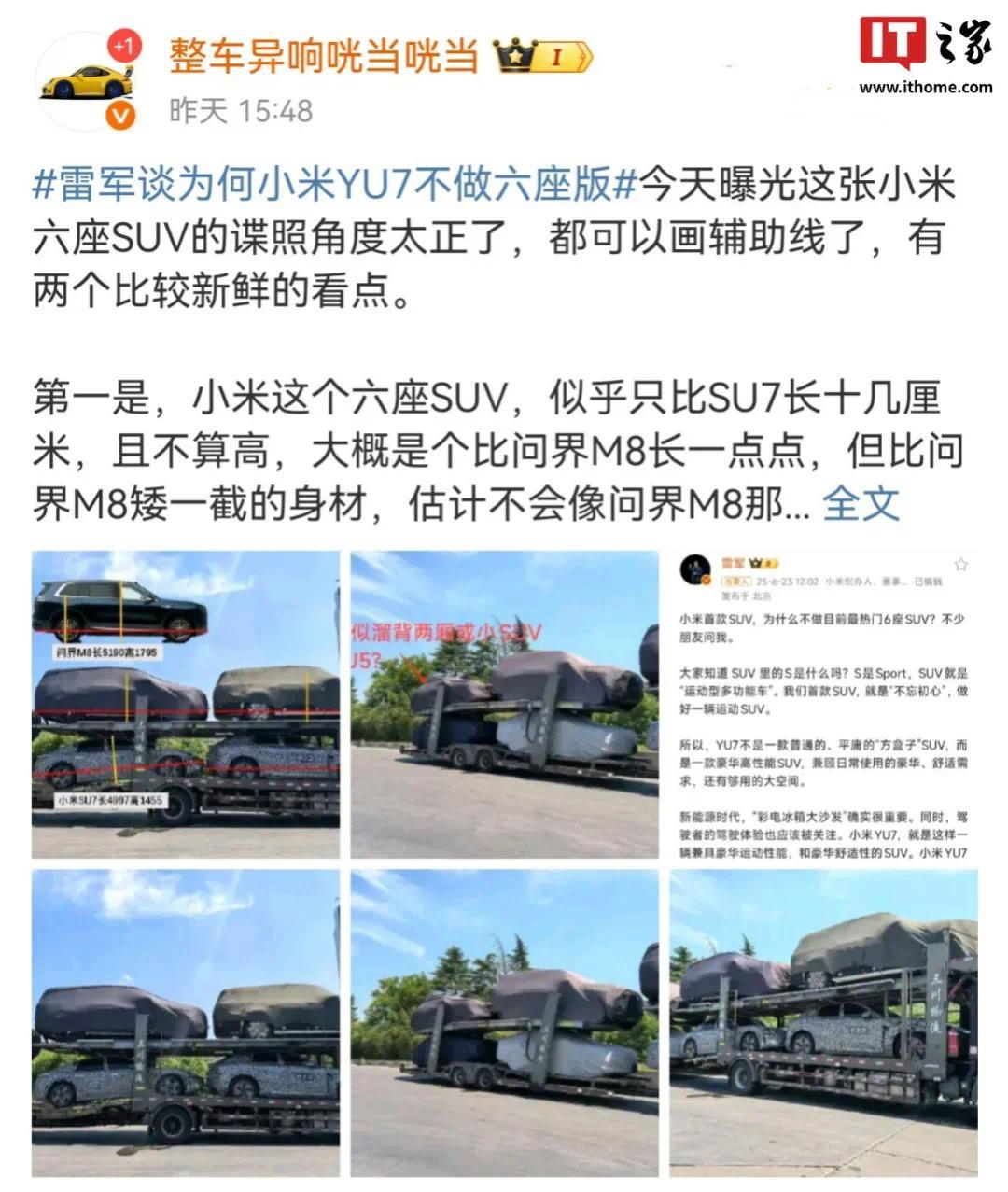Open photo with red 溜背两厢 annotation
Image resolution: width=1008 pixels, height=1192 pixels.
504,704
